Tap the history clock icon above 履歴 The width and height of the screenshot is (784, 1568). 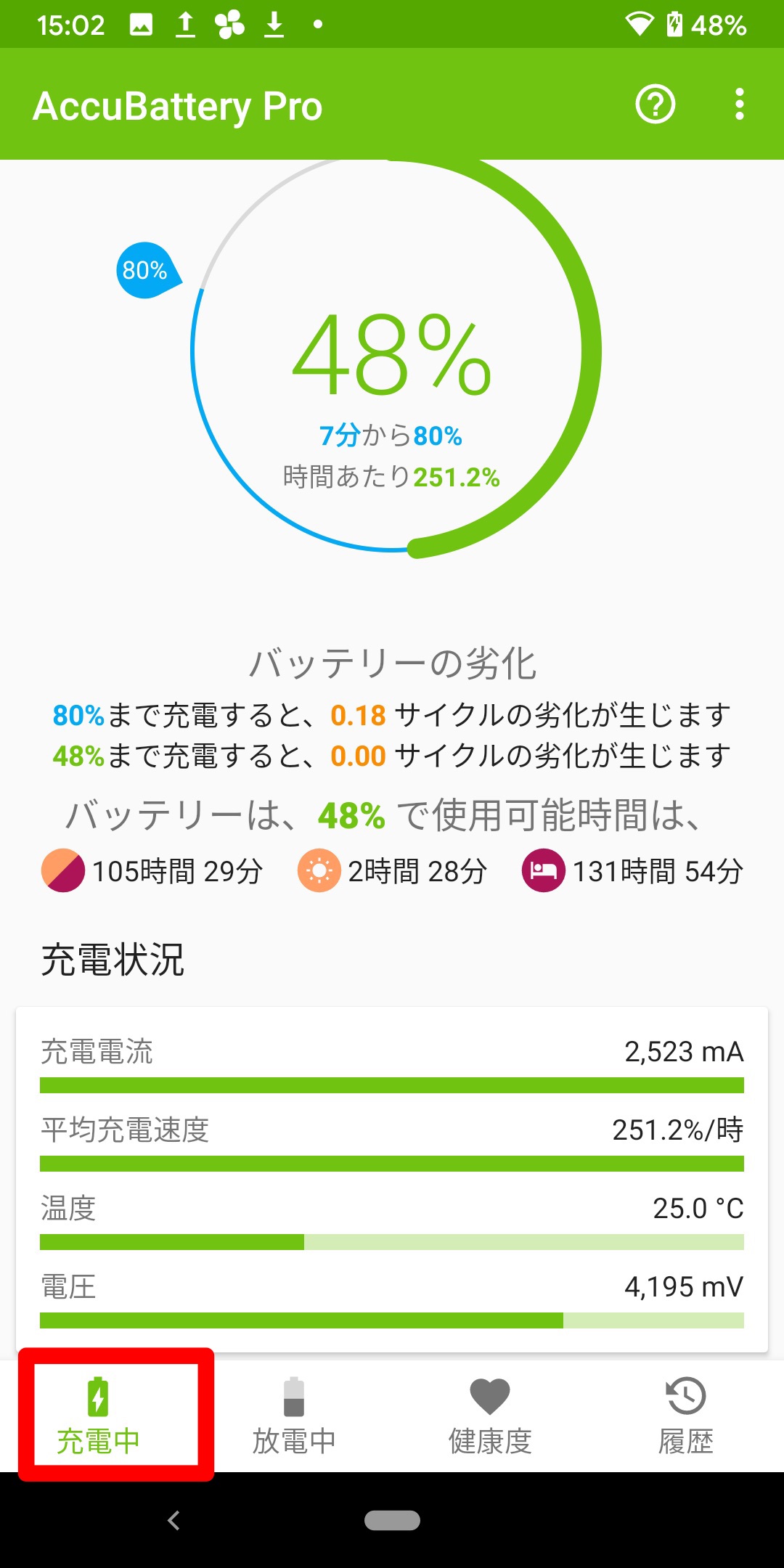685,1394
